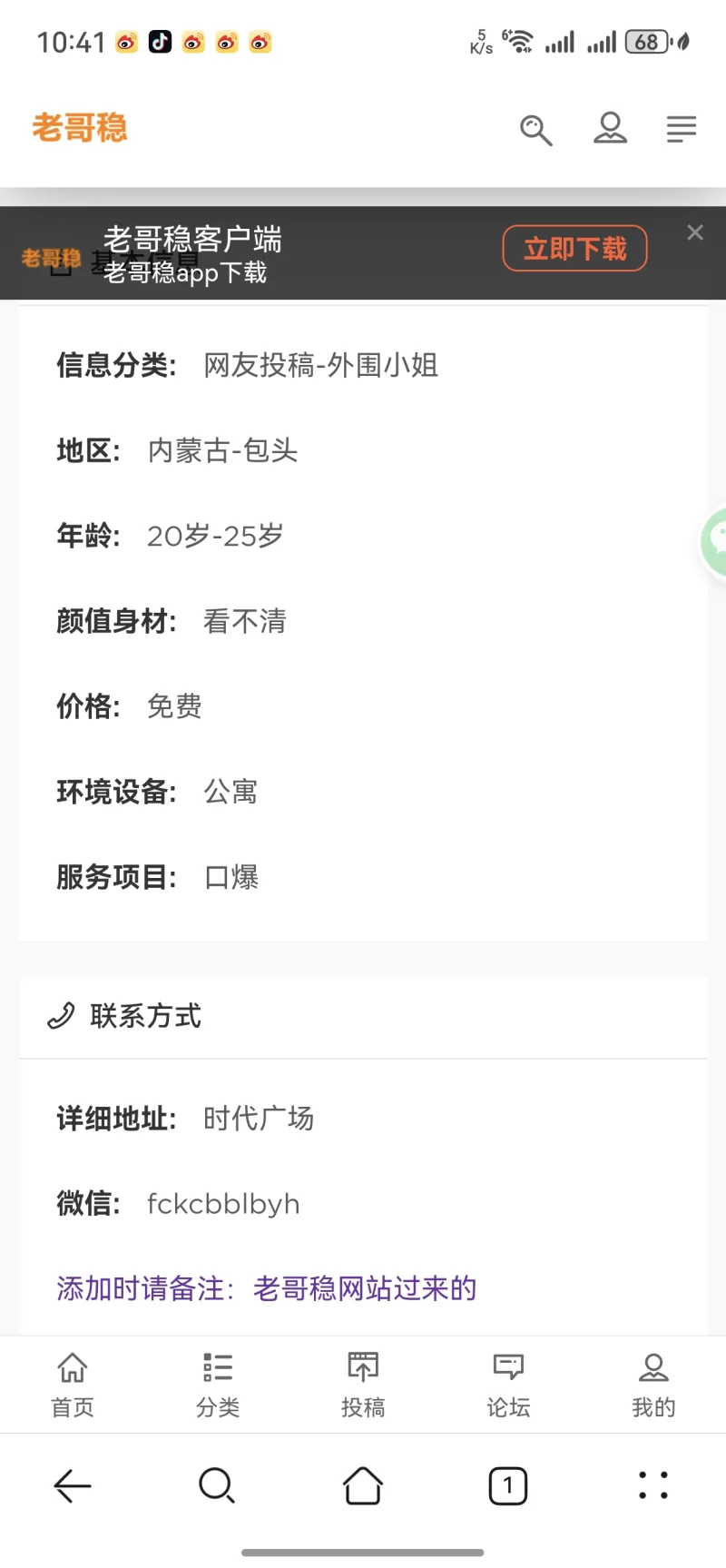Switch to the 分类 tab
The image size is (726, 1568).
coord(218,1384)
